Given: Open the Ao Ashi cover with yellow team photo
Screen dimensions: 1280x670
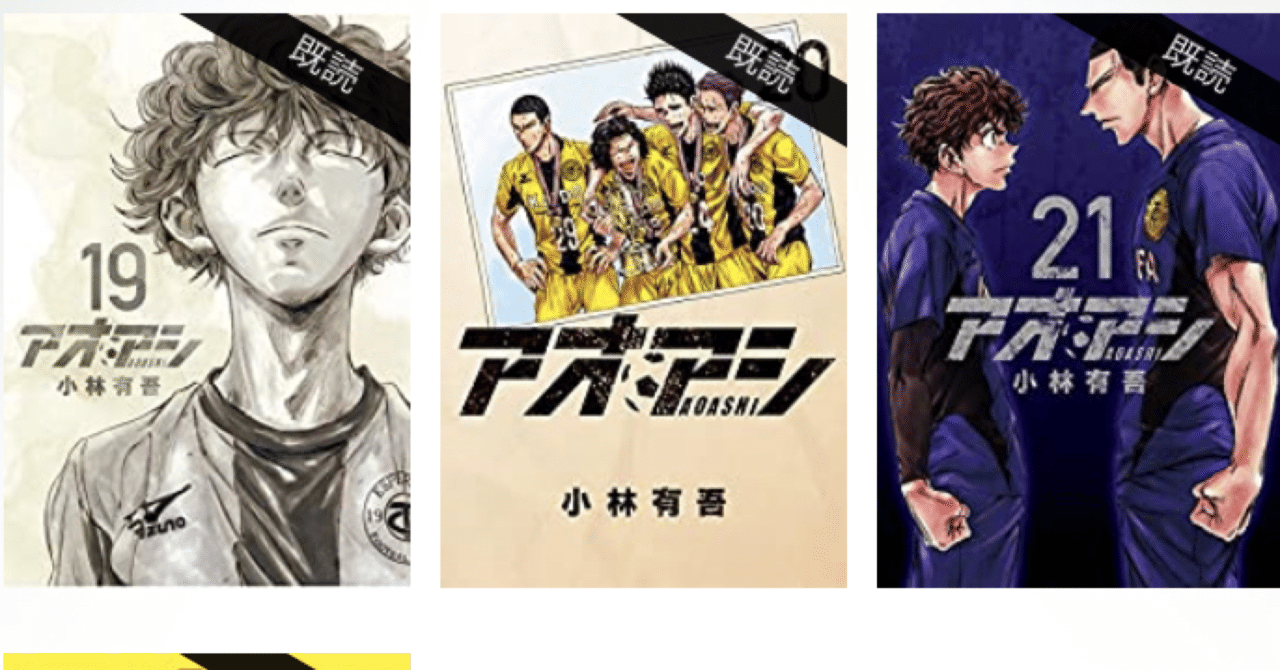Looking at the screenshot, I should [643, 300].
